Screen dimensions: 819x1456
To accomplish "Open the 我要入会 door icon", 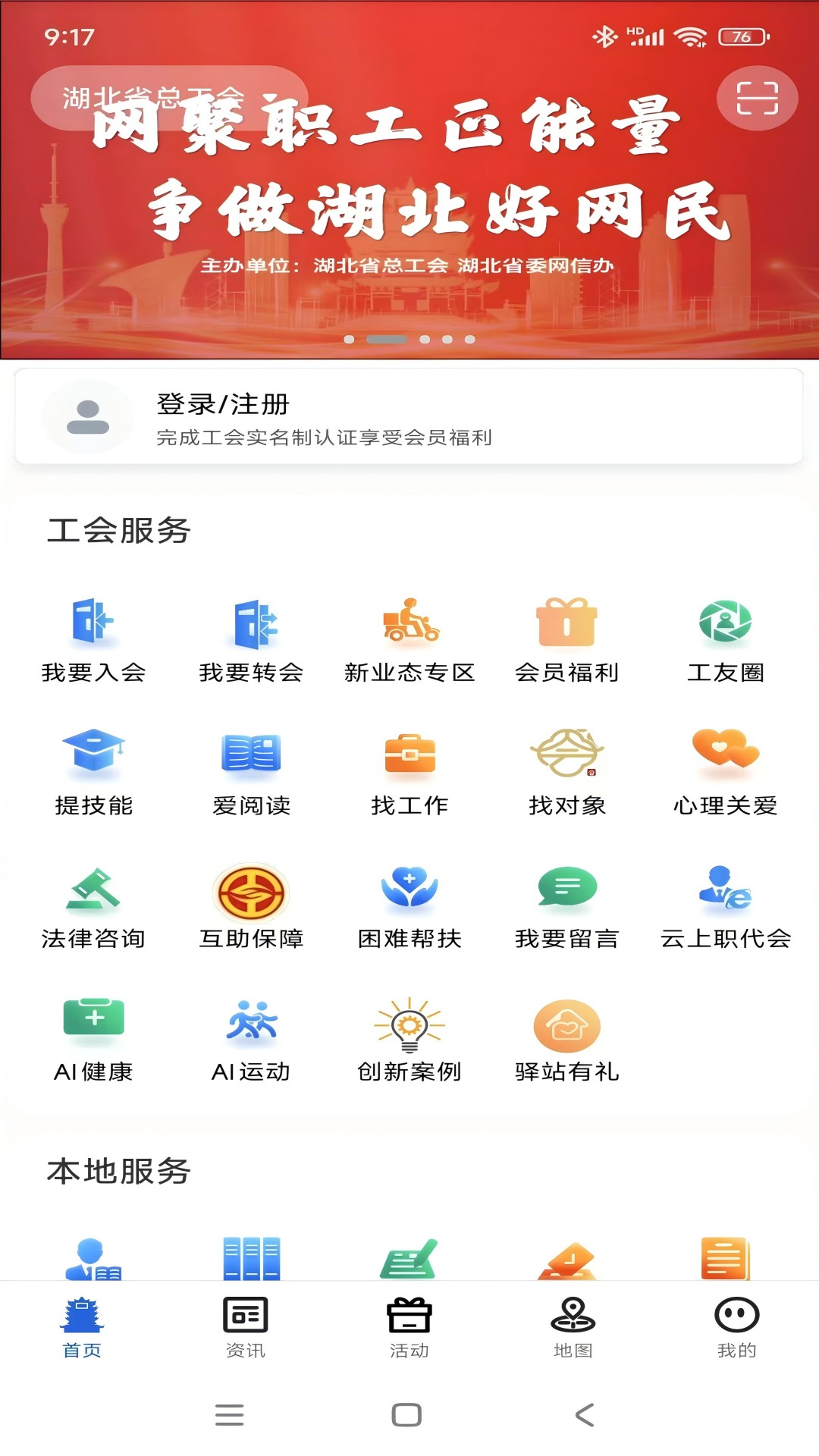I will coord(93,623).
